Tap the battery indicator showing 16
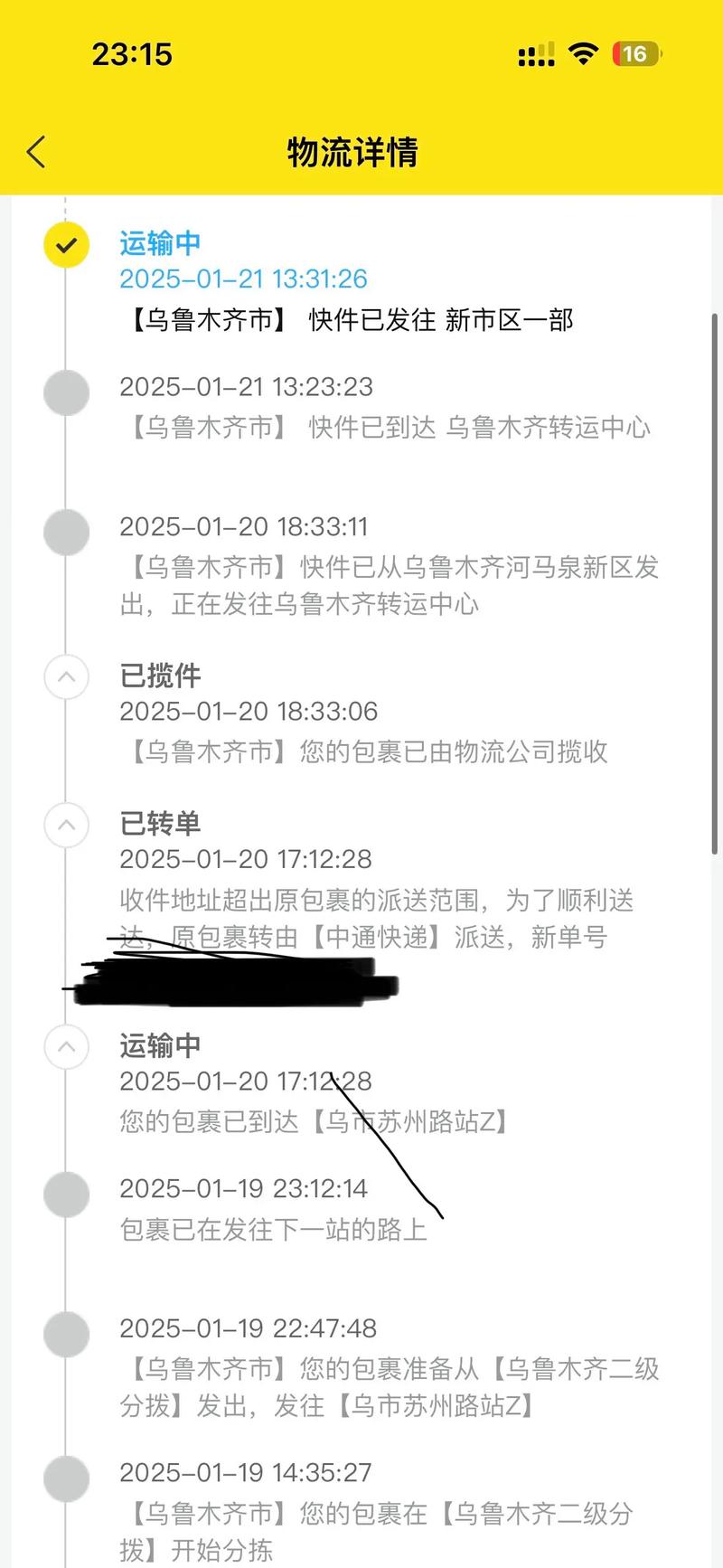 click(x=635, y=54)
